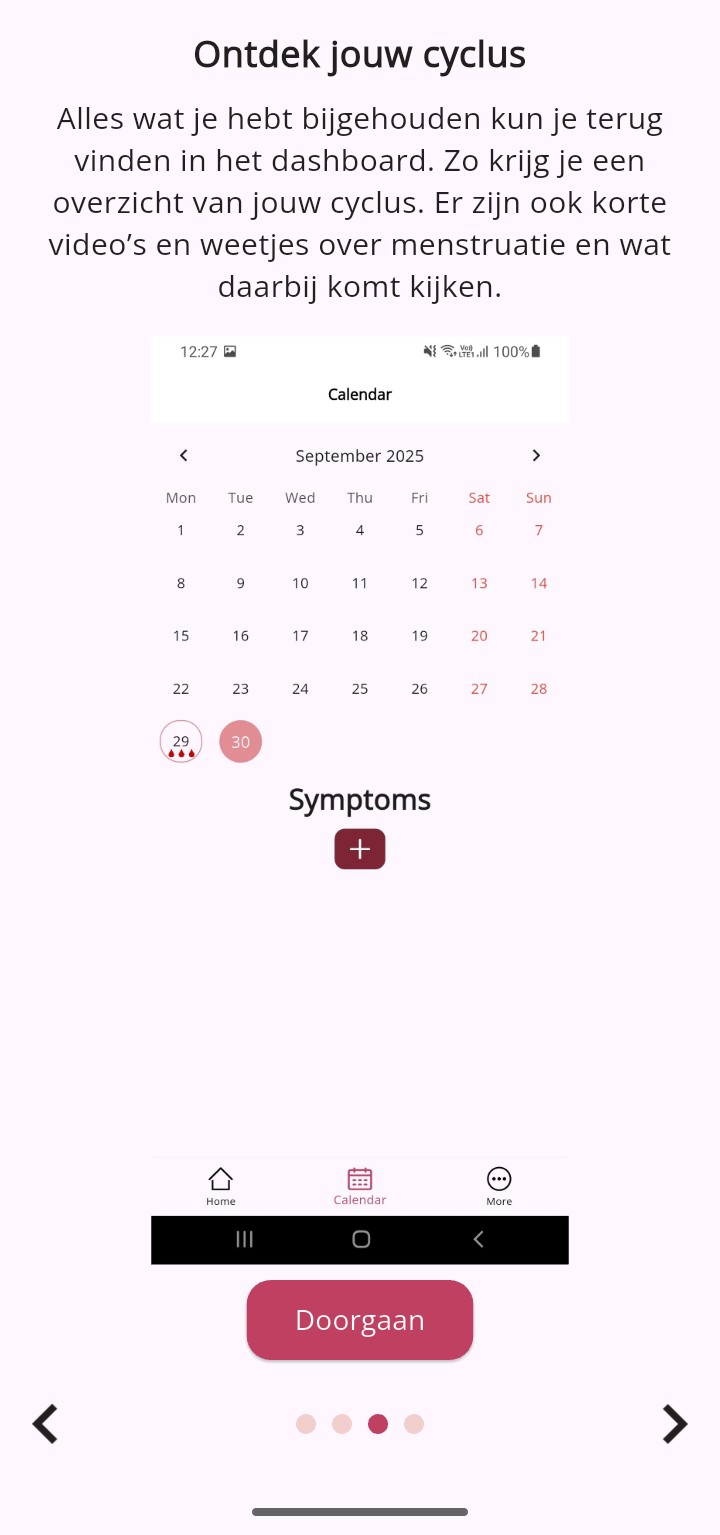Go to the previous onboarding page arrow
This screenshot has width=720, height=1535.
[45, 1424]
